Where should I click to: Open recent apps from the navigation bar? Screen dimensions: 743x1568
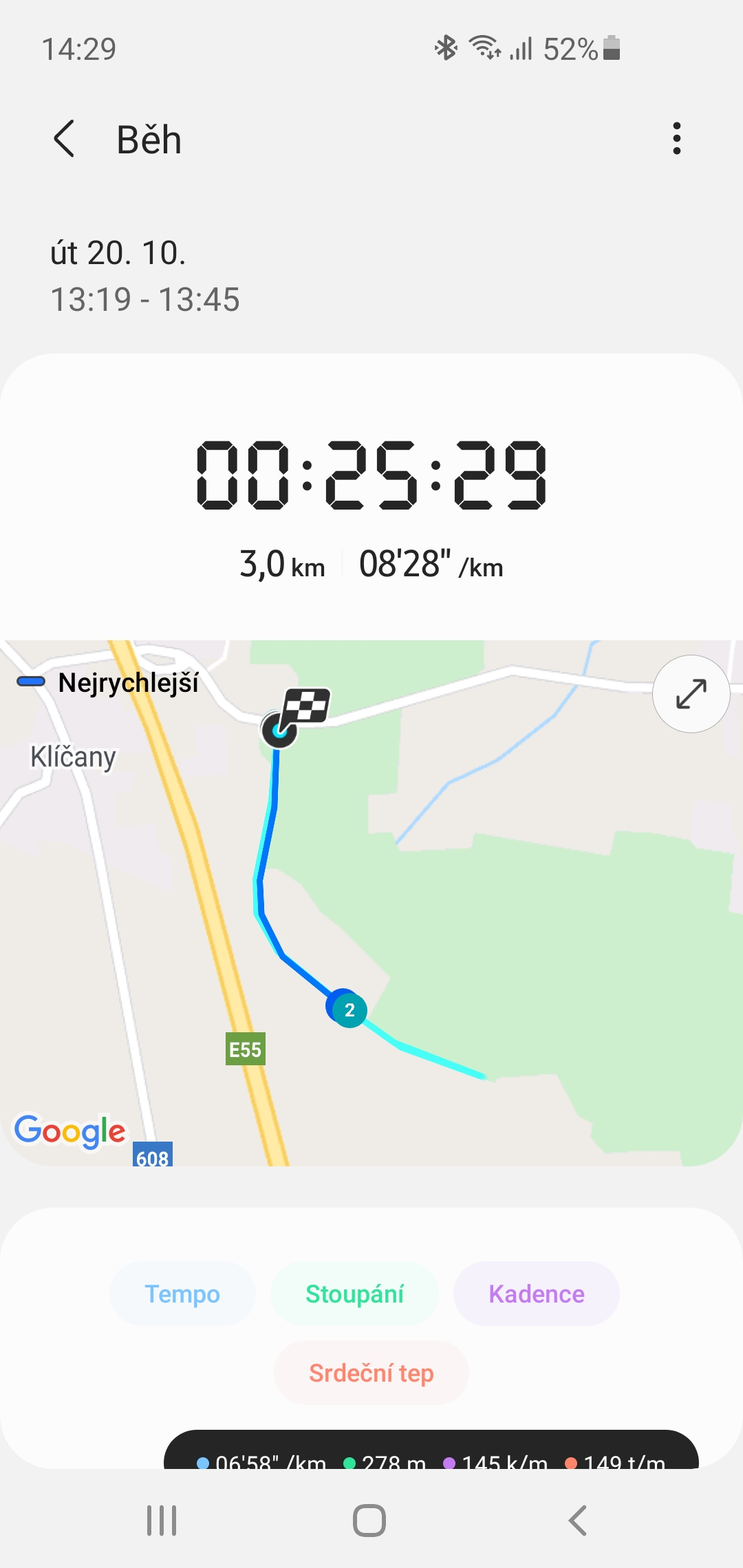point(162,1521)
